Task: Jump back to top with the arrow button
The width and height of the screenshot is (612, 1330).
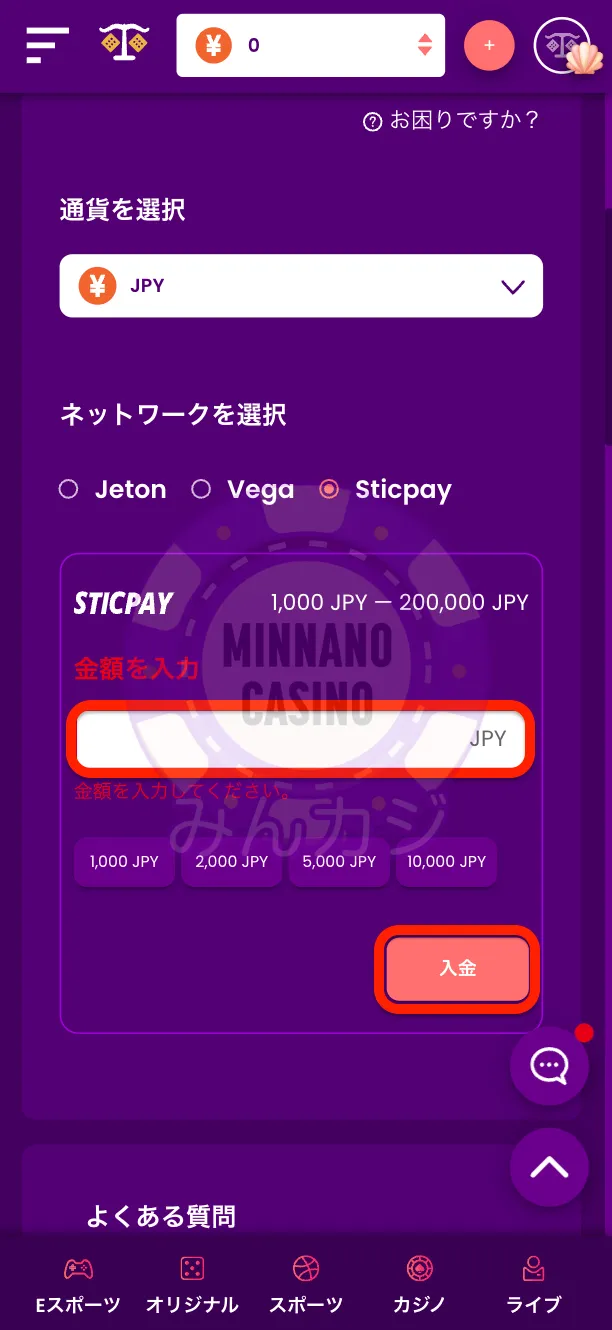Action: point(549,1167)
